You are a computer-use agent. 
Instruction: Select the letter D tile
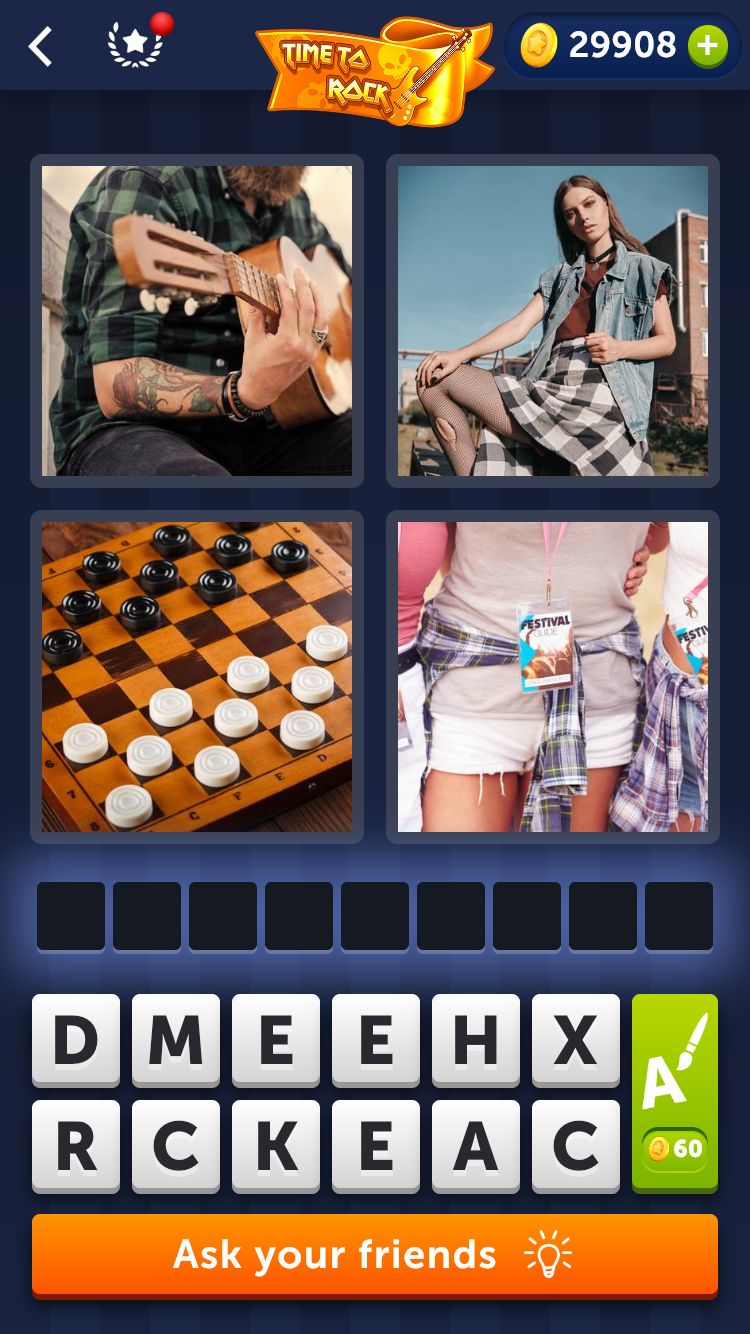click(x=76, y=1040)
